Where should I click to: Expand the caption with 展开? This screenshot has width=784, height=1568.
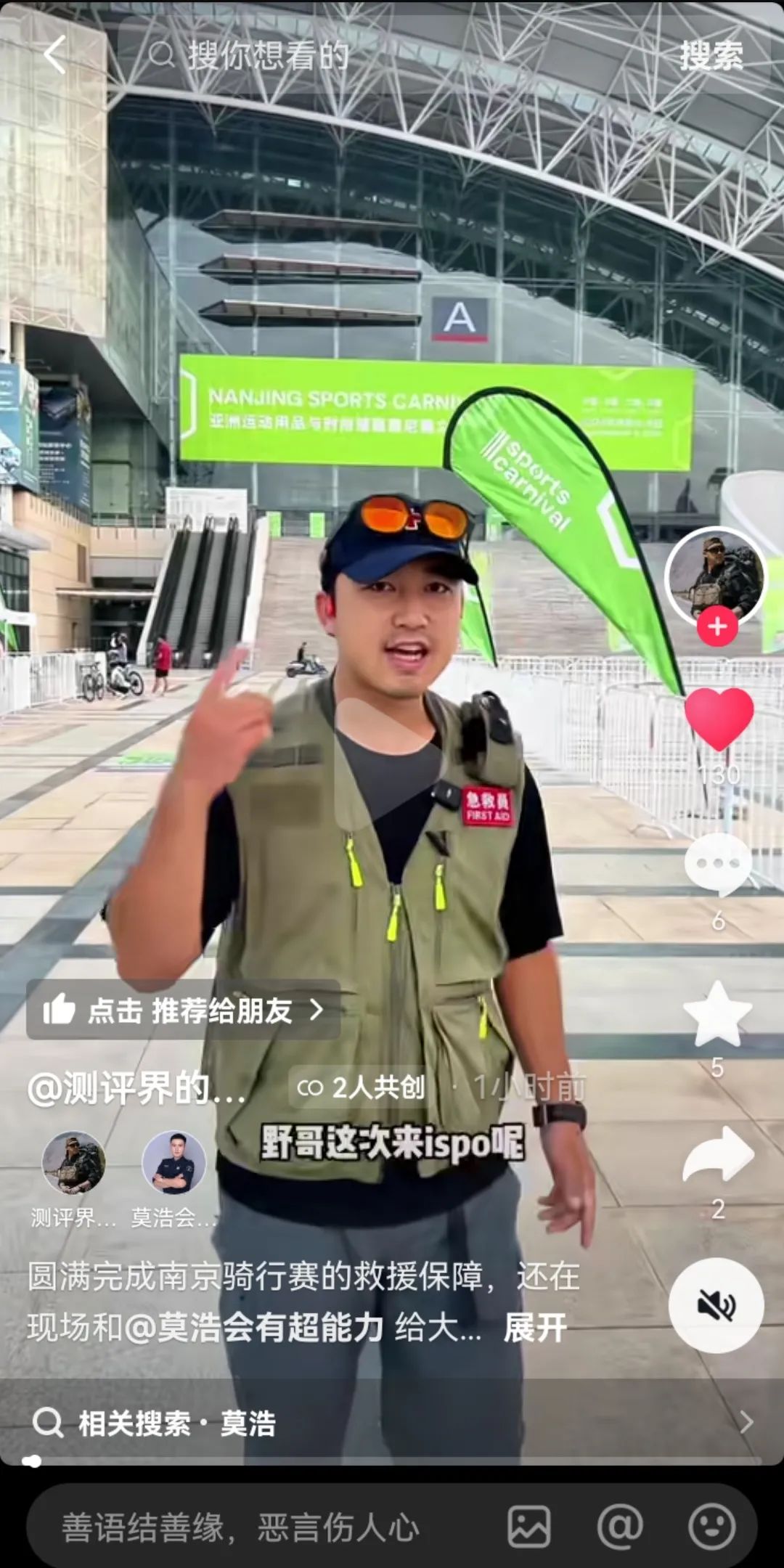coord(535,1328)
